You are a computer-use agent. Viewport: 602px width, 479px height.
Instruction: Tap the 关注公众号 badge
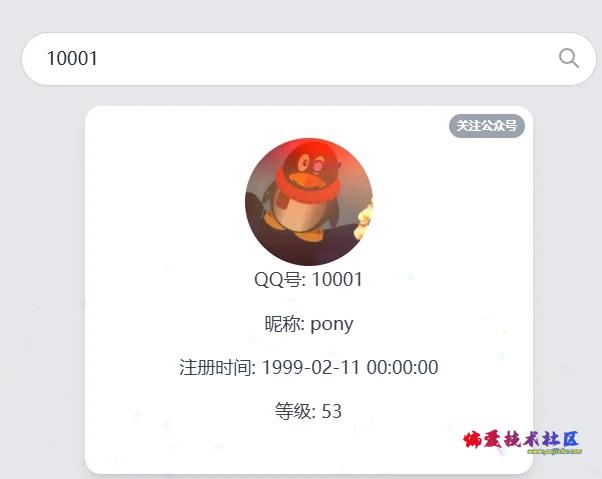(x=487, y=126)
